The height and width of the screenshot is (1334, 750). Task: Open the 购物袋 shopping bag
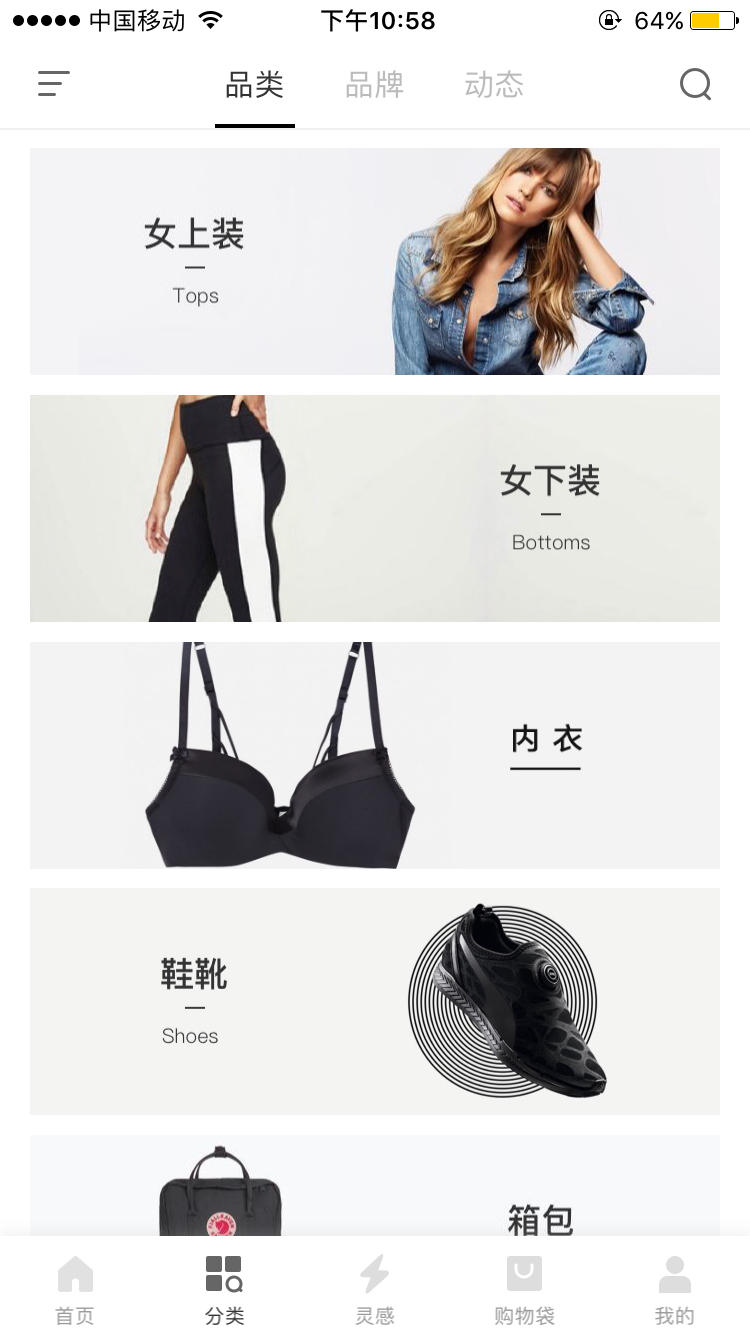coord(524,1290)
